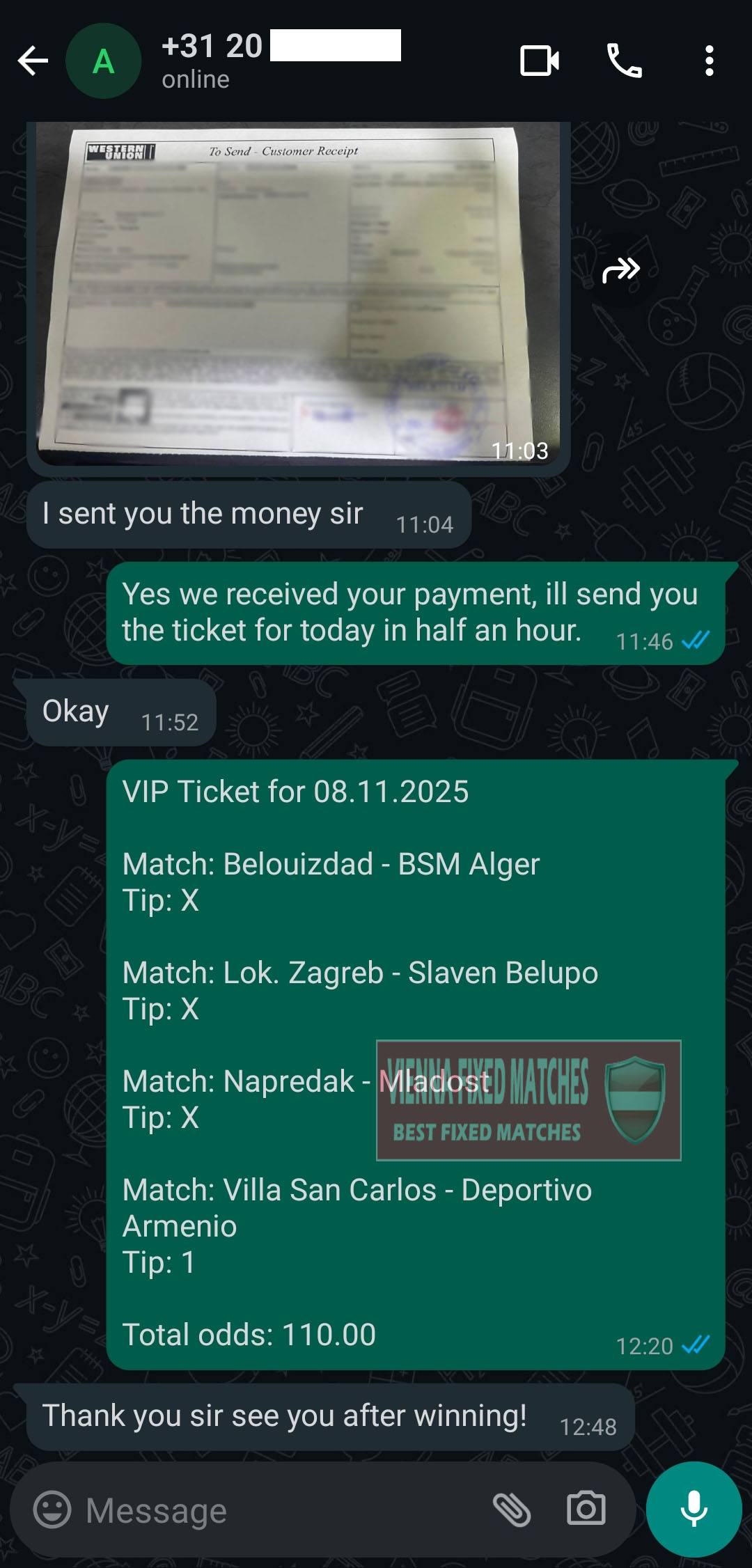Image resolution: width=752 pixels, height=1568 pixels.
Task: Open the Western Union receipt photo
Action: 298,292
